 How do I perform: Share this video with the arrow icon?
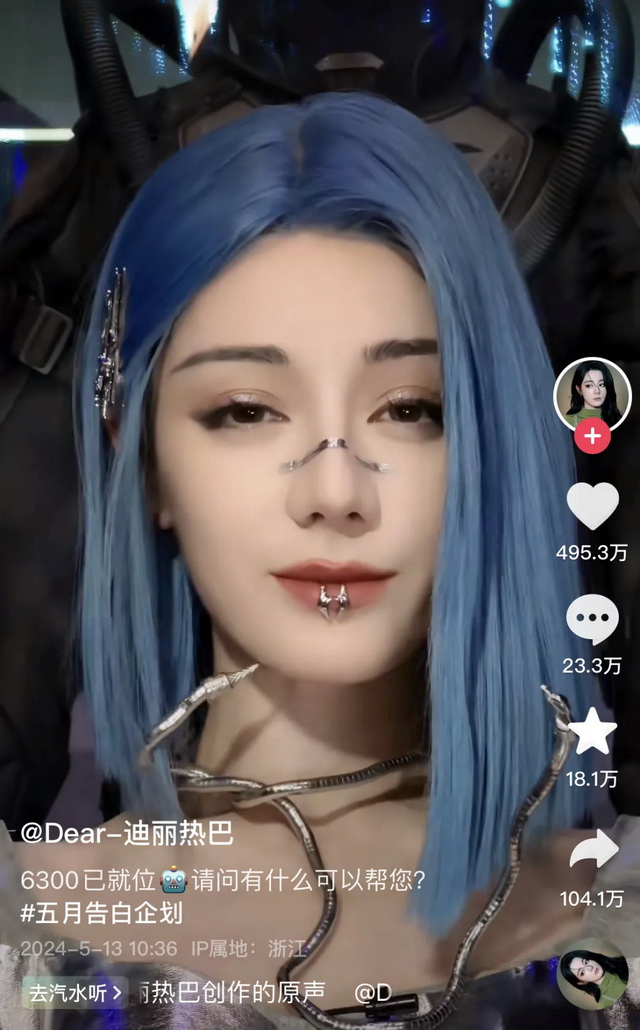[x=593, y=849]
